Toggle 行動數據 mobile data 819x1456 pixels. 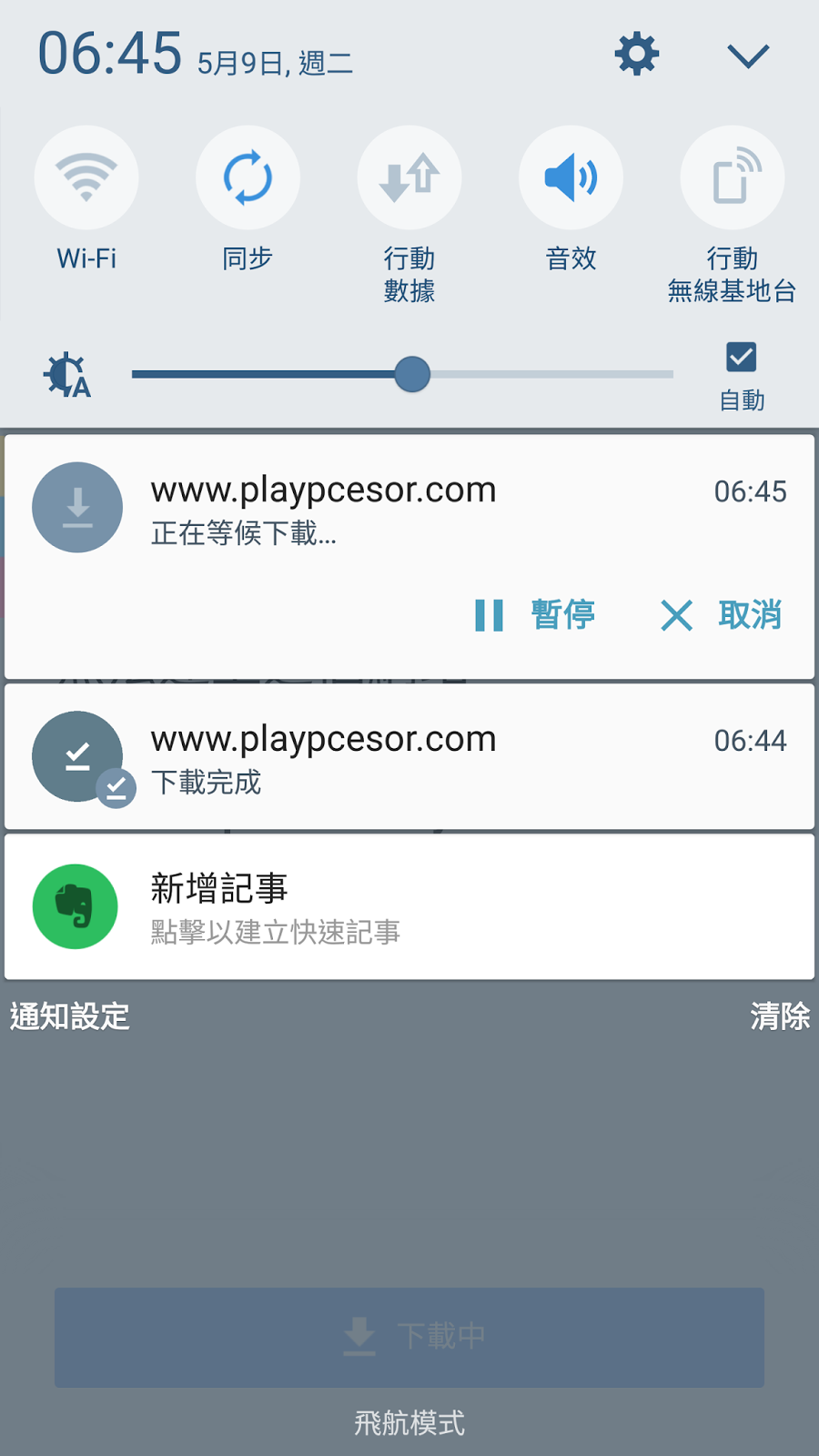(x=409, y=177)
